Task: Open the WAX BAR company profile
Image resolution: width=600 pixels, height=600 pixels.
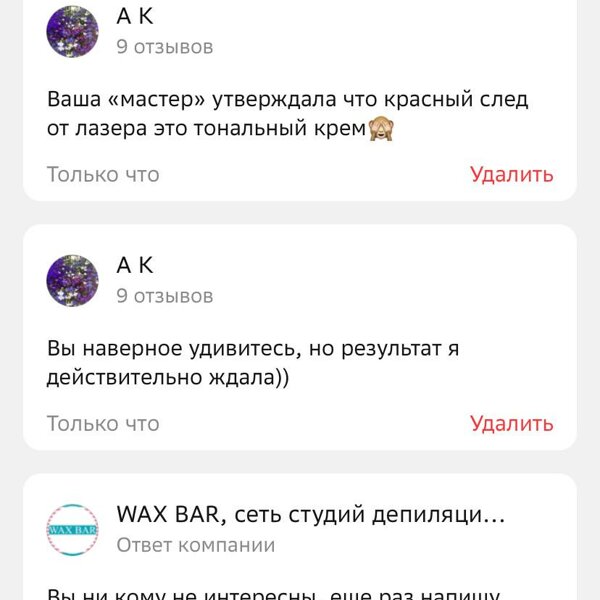Action: click(x=72, y=529)
